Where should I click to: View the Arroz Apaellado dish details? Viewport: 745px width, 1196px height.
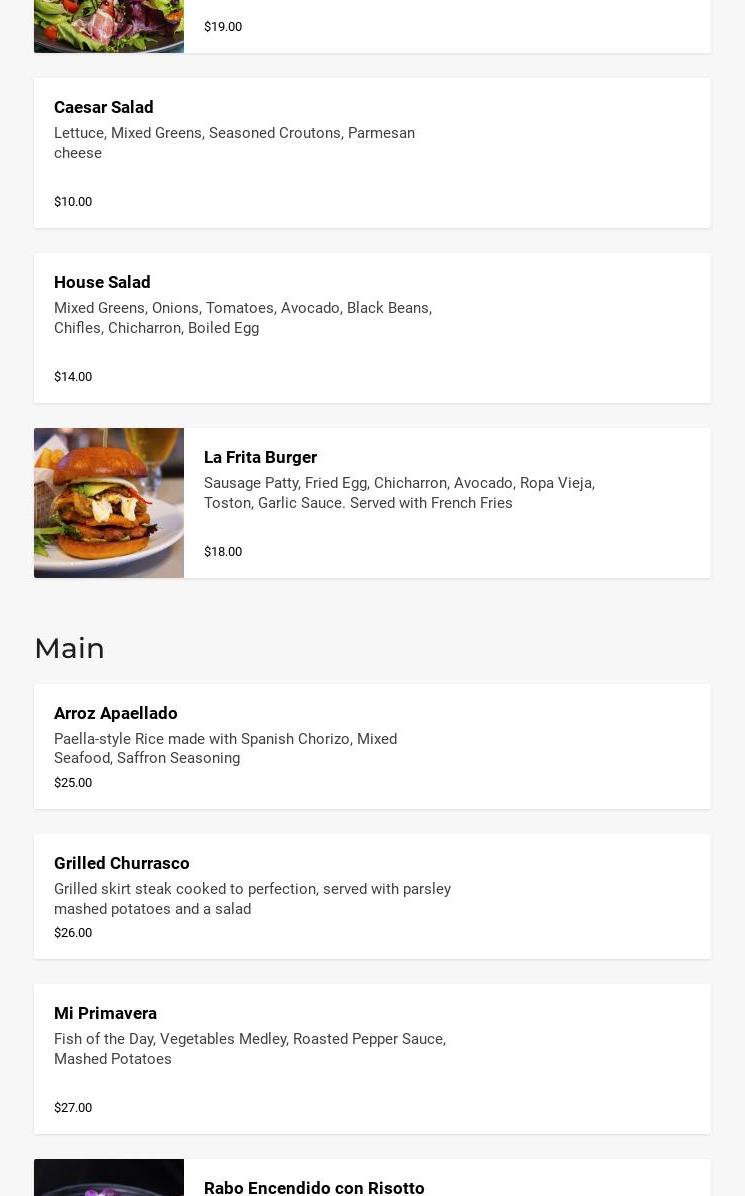click(x=372, y=746)
